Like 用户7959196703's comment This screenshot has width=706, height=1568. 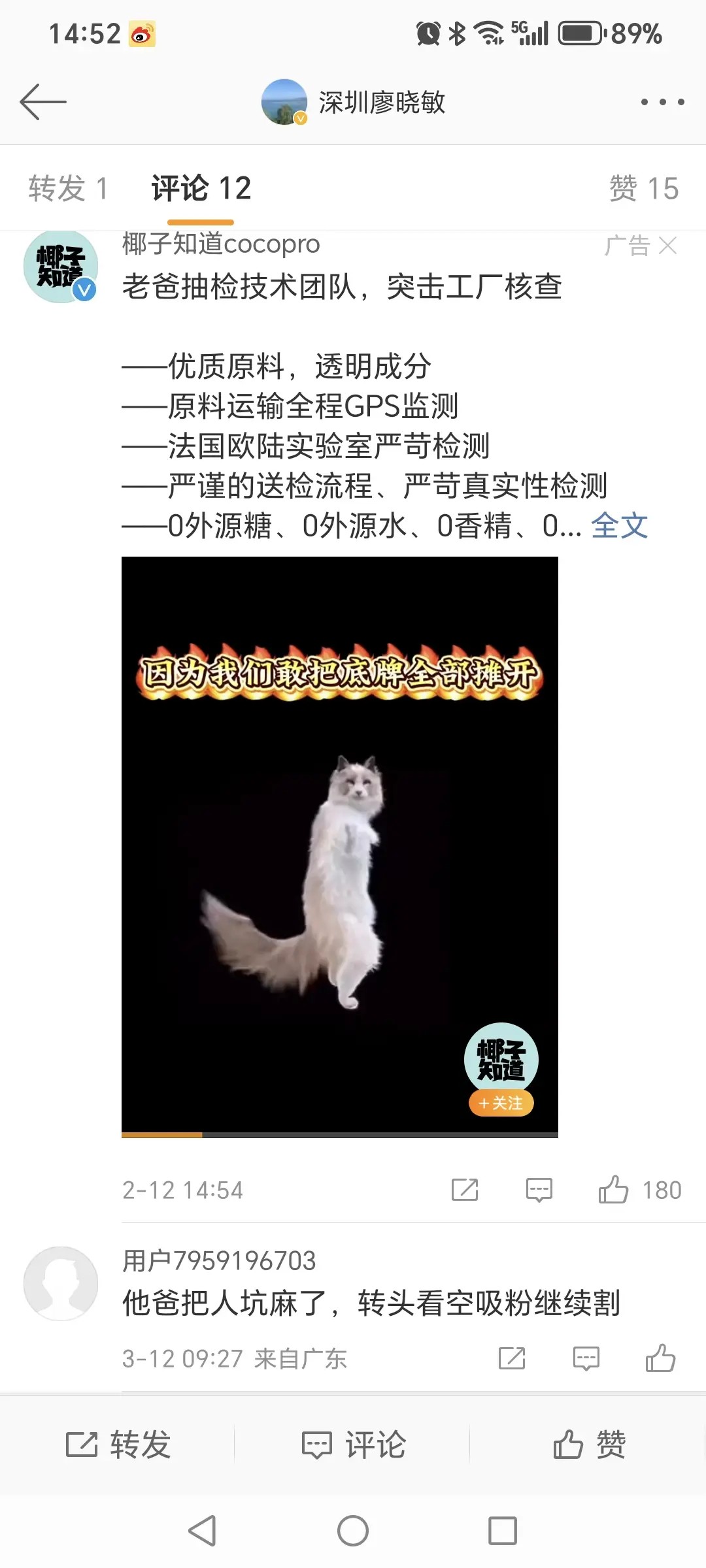660,1359
